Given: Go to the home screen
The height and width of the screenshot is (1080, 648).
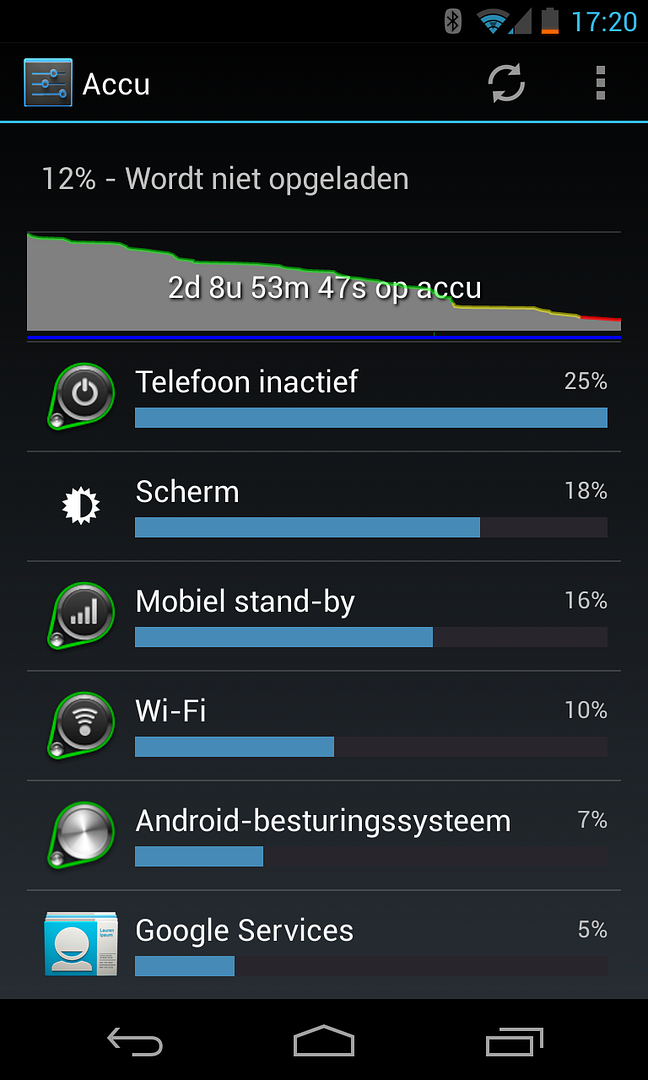Looking at the screenshot, I should pyautogui.click(x=324, y=1040).
